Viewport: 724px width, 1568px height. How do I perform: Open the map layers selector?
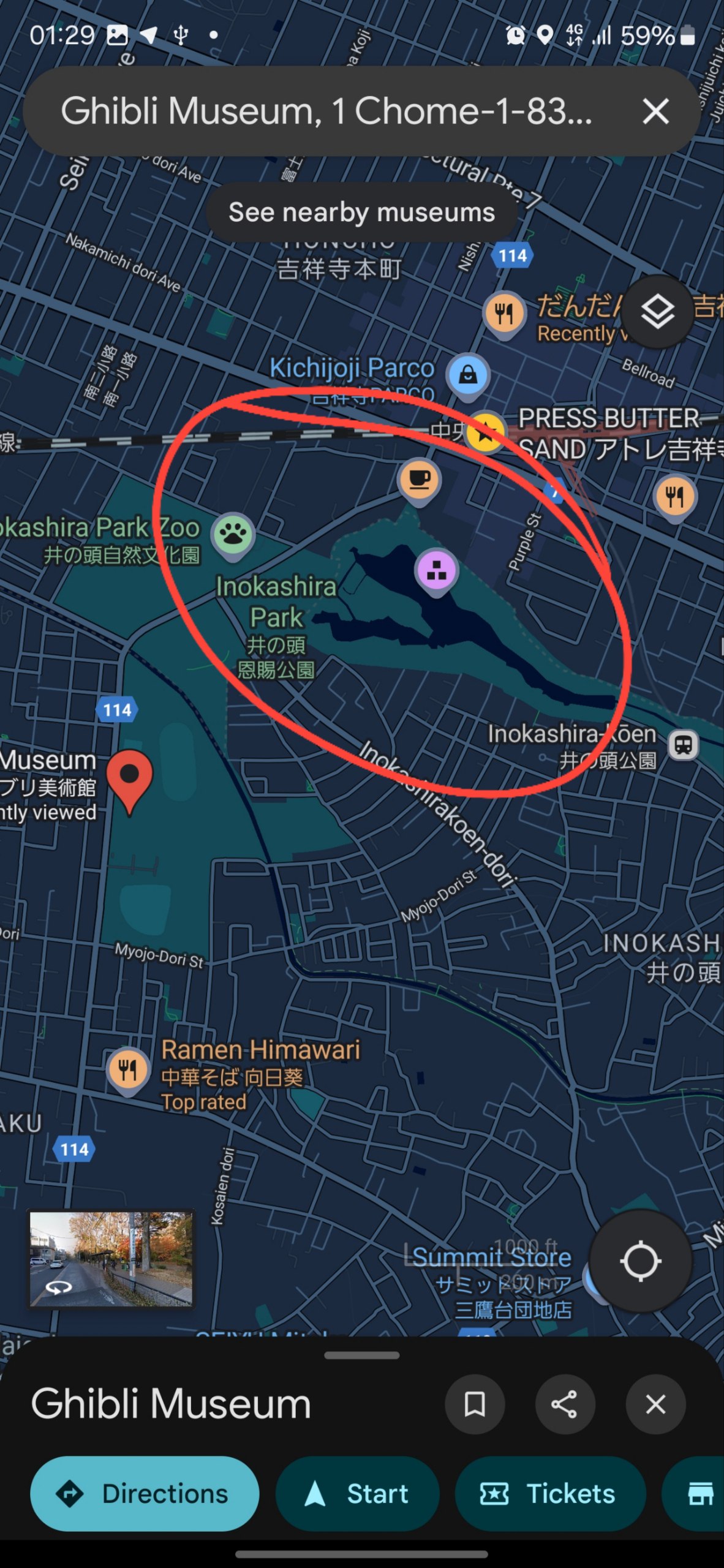[x=657, y=312]
